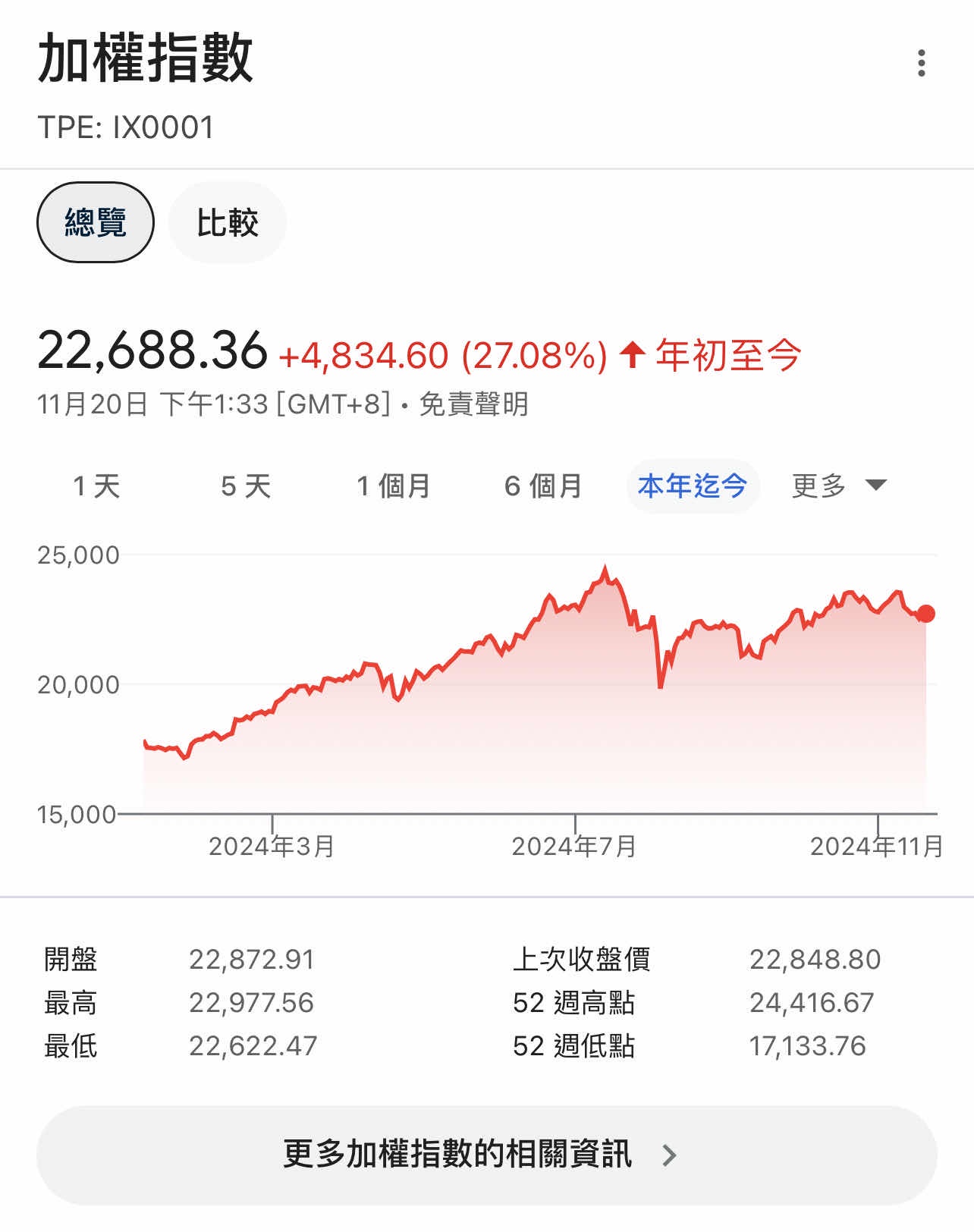The height and width of the screenshot is (1232, 974).
Task: Open 更多加權指數的相關資訊
Action: [x=486, y=1155]
